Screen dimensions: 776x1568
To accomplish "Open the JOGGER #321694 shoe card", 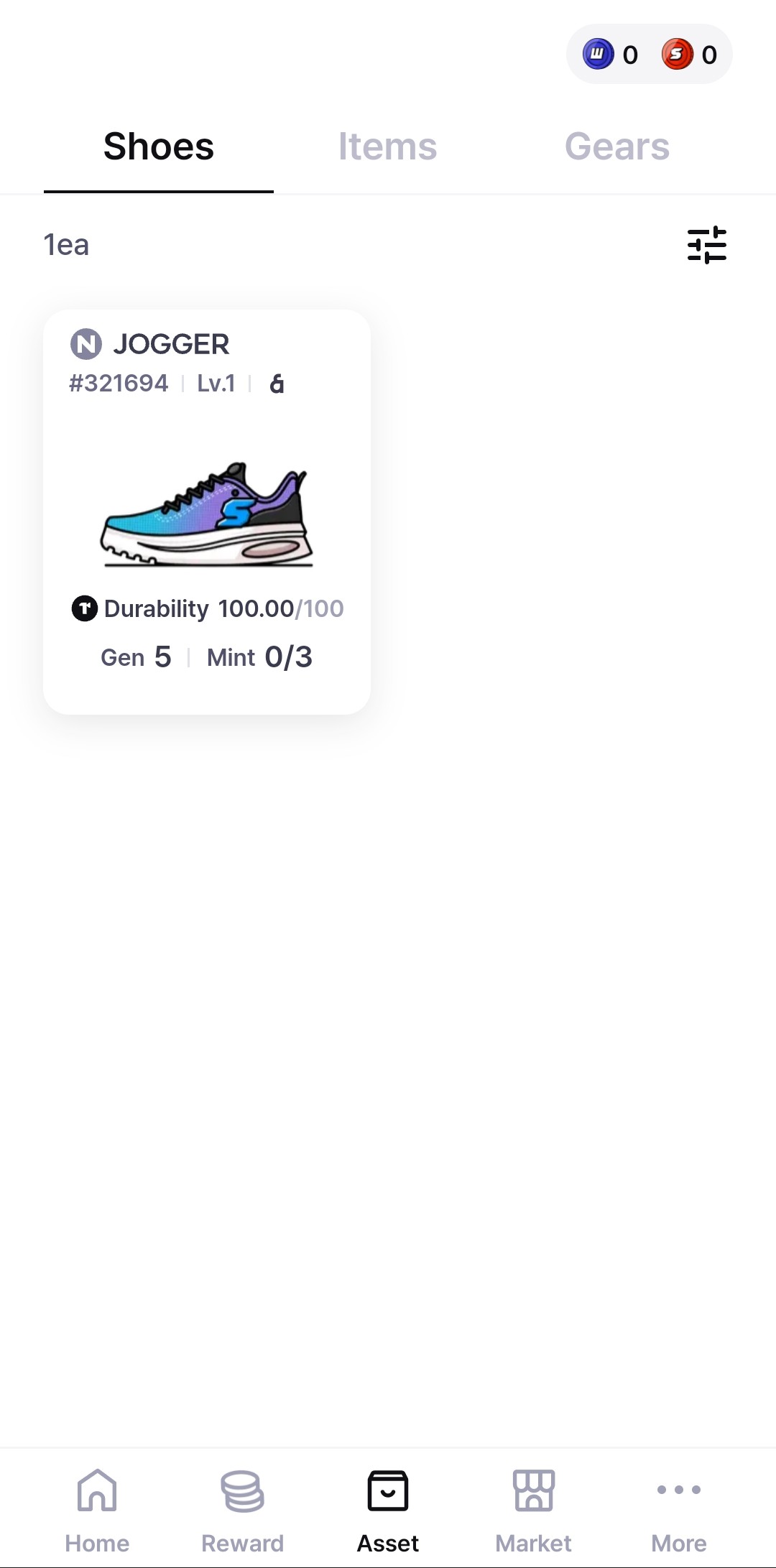I will point(207,511).
